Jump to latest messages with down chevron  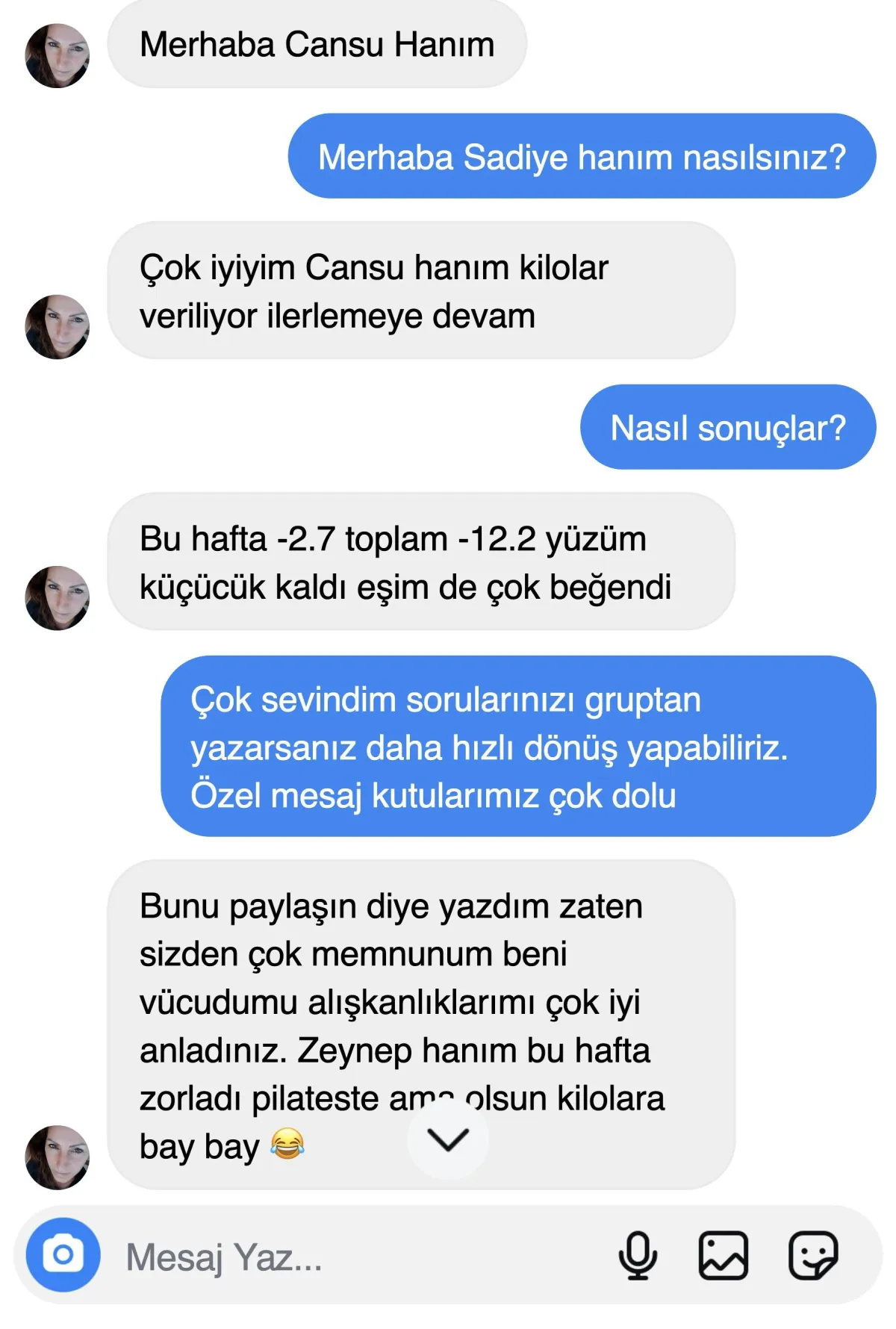(x=447, y=1139)
